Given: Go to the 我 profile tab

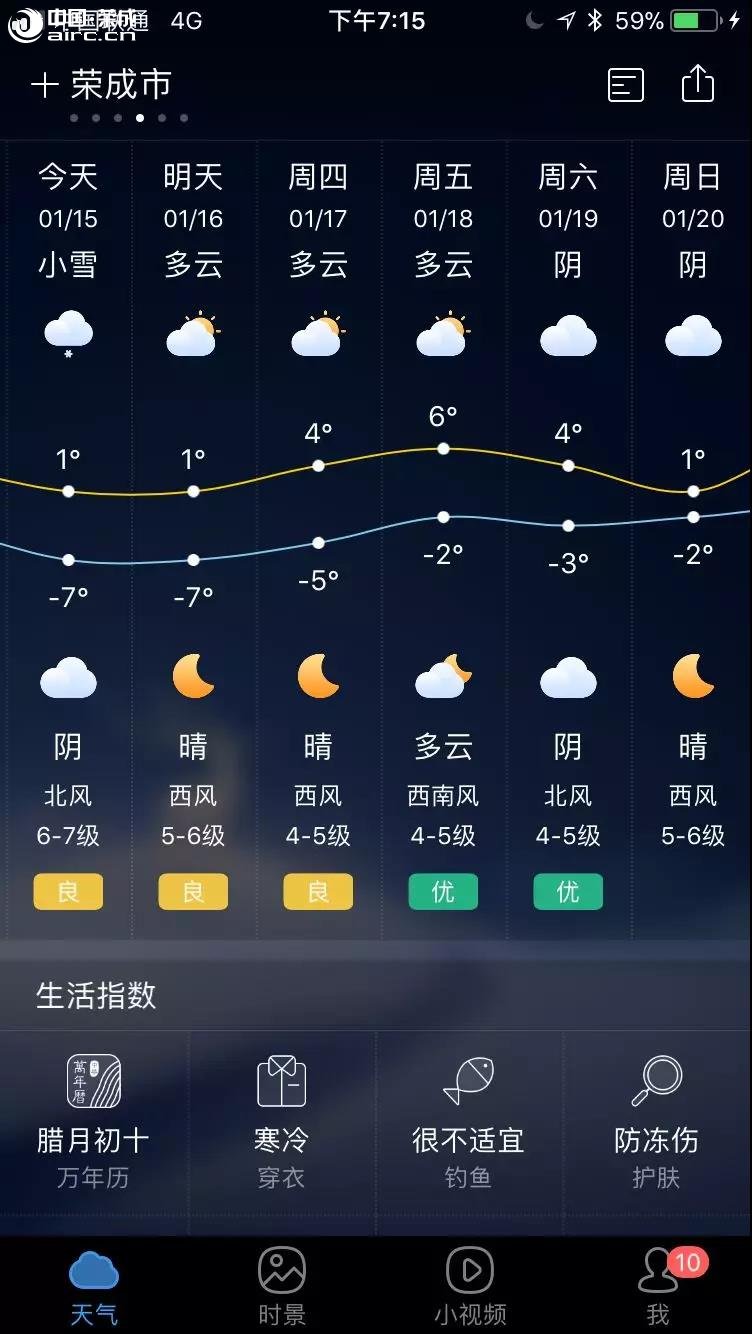Looking at the screenshot, I should 658,1286.
